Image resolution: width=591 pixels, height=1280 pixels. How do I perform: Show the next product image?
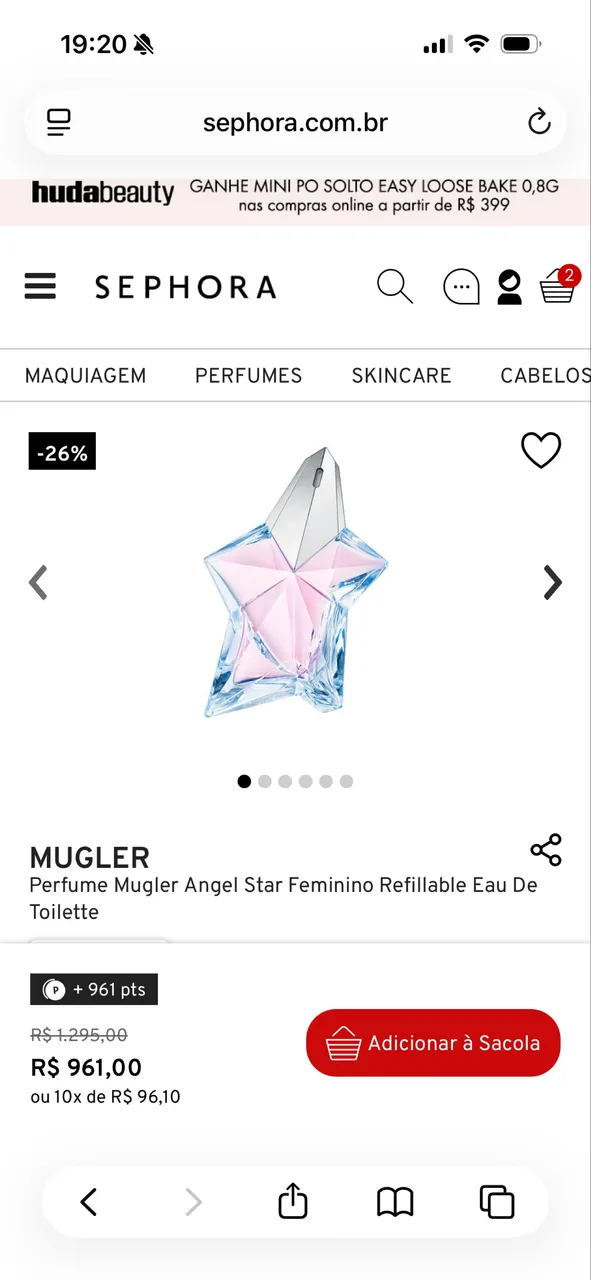[x=552, y=582]
